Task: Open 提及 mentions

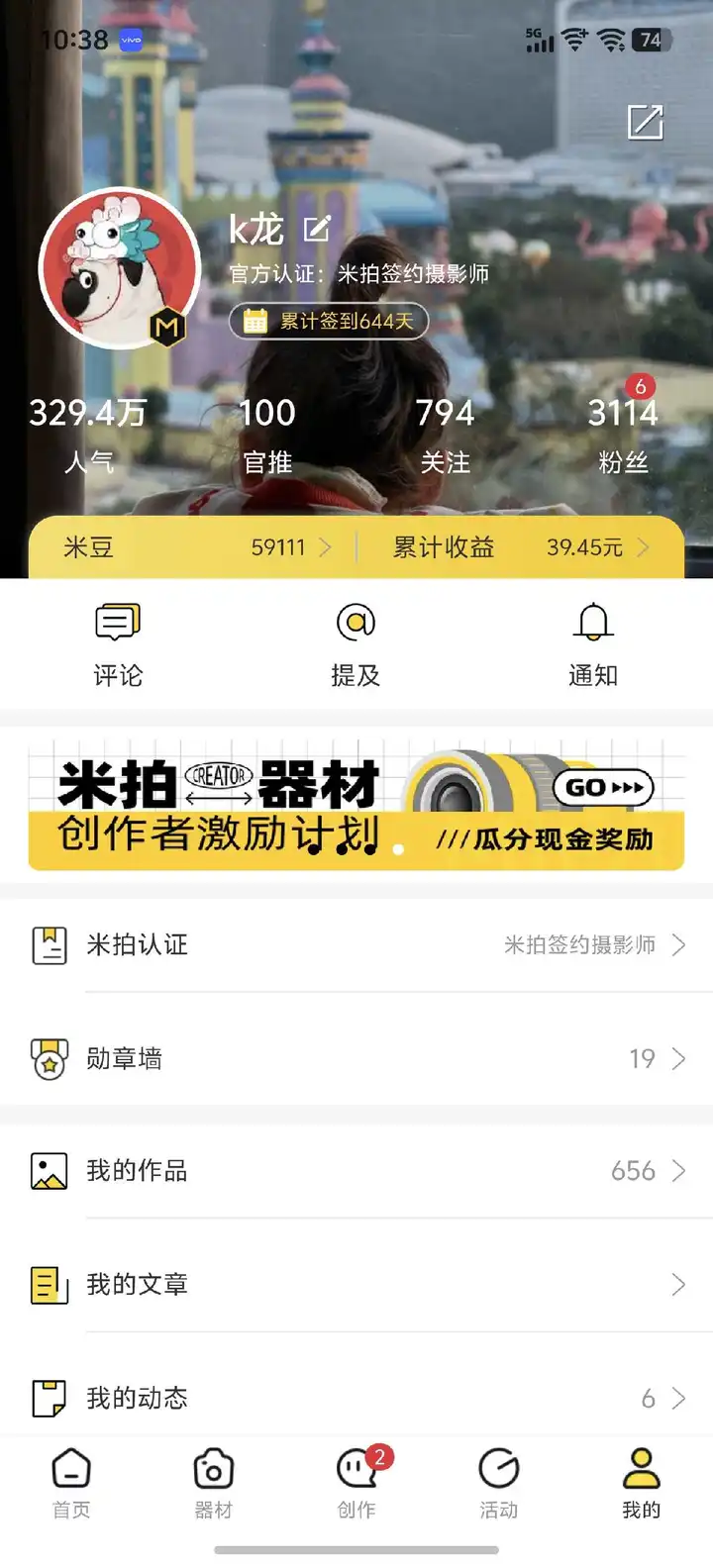Action: pos(356,644)
